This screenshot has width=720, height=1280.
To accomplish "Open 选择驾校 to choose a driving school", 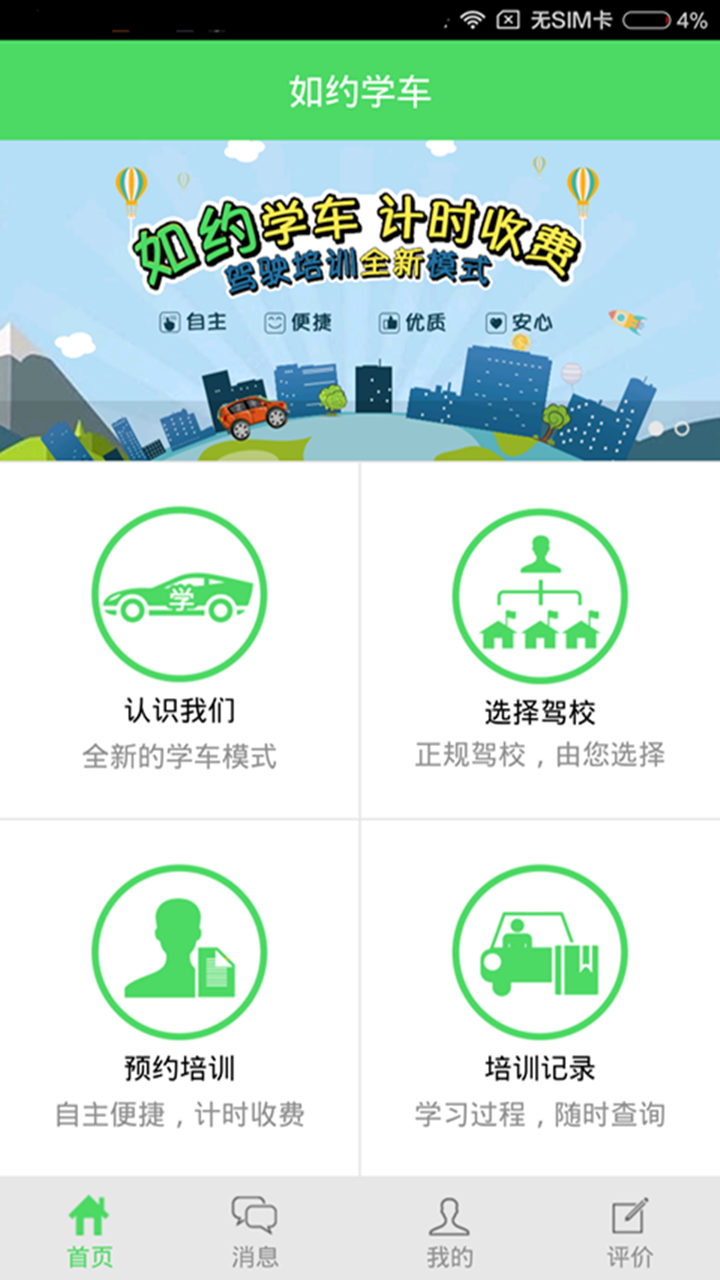I will coord(540,640).
